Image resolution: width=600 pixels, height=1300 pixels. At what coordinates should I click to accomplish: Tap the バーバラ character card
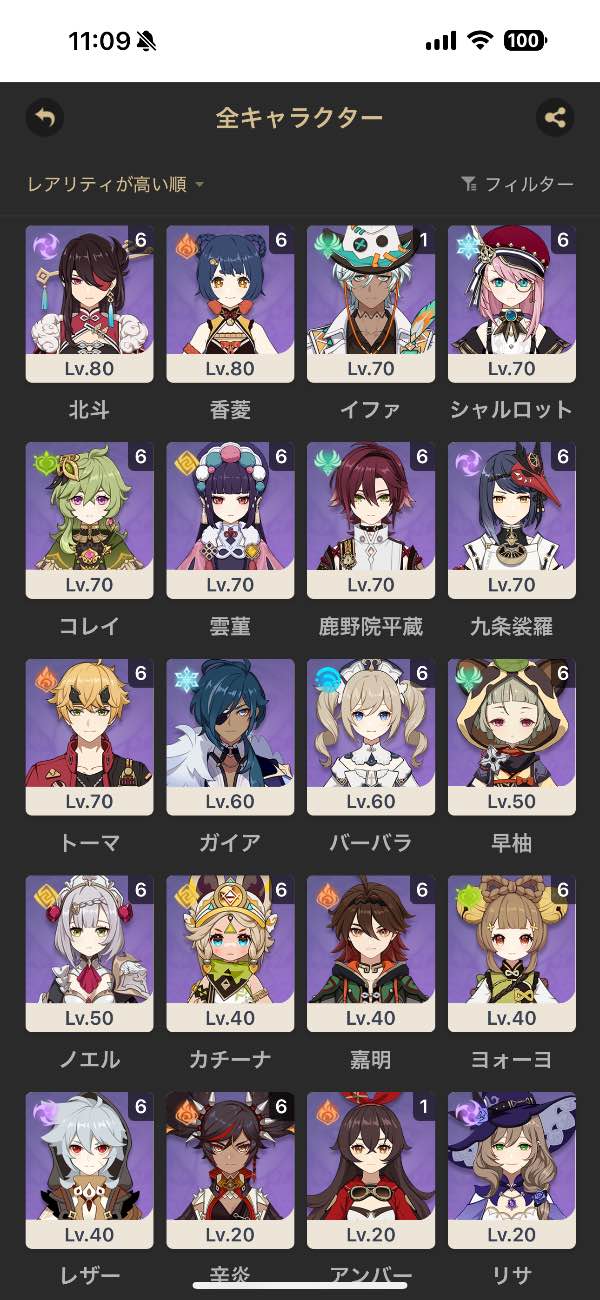pos(371,737)
